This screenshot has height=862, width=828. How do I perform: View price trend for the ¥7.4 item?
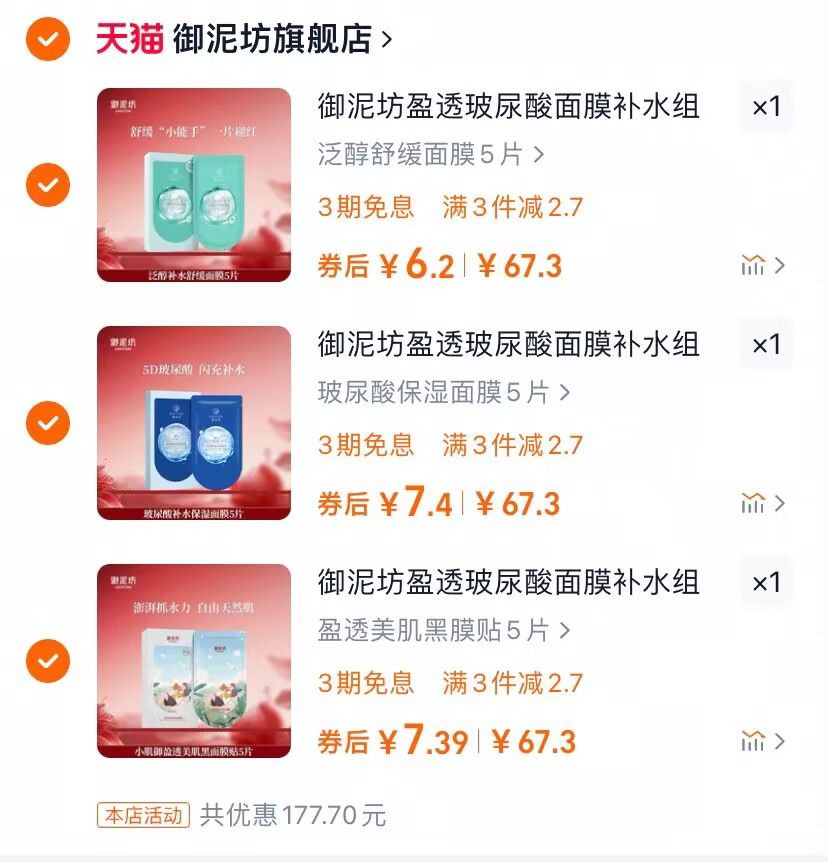(x=763, y=503)
